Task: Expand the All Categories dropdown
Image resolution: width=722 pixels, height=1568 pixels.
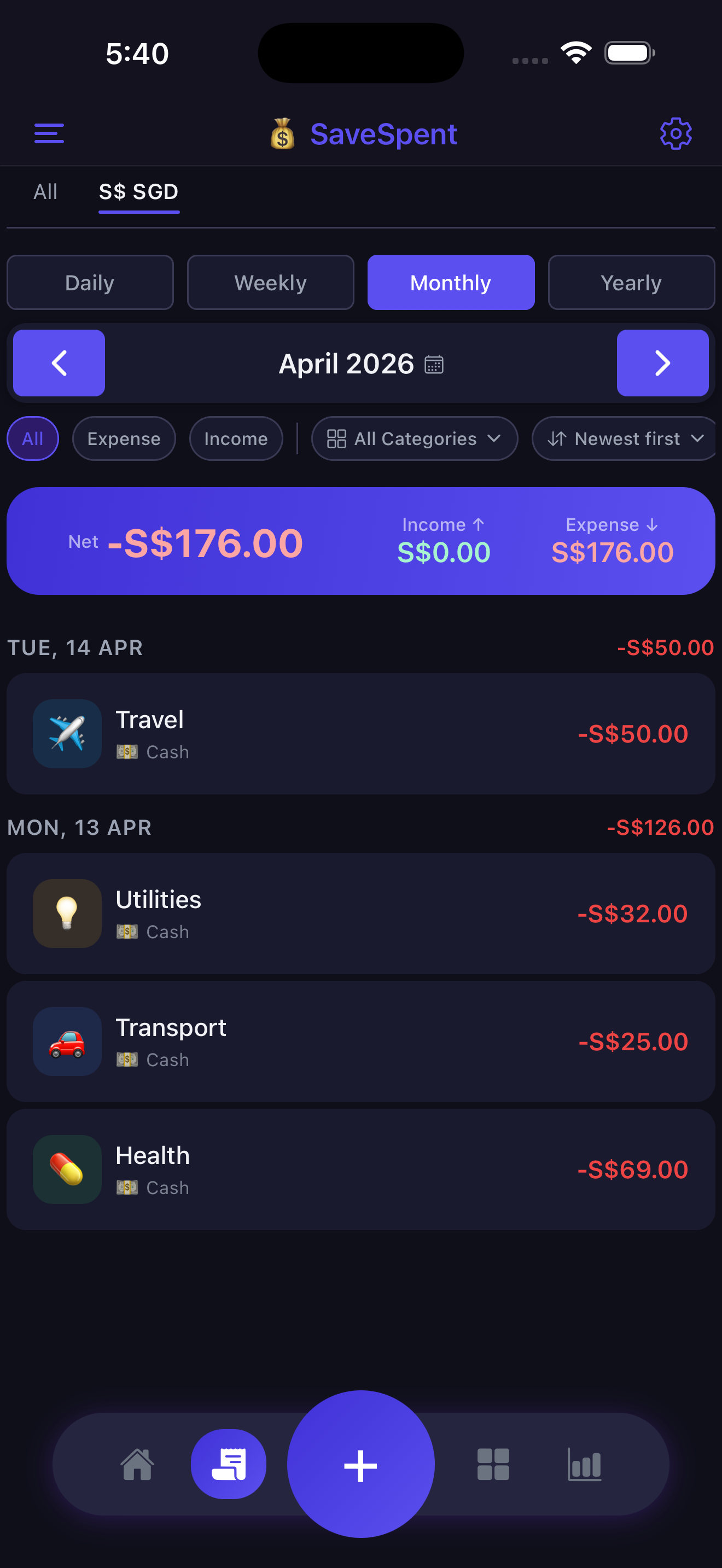Action: (415, 438)
